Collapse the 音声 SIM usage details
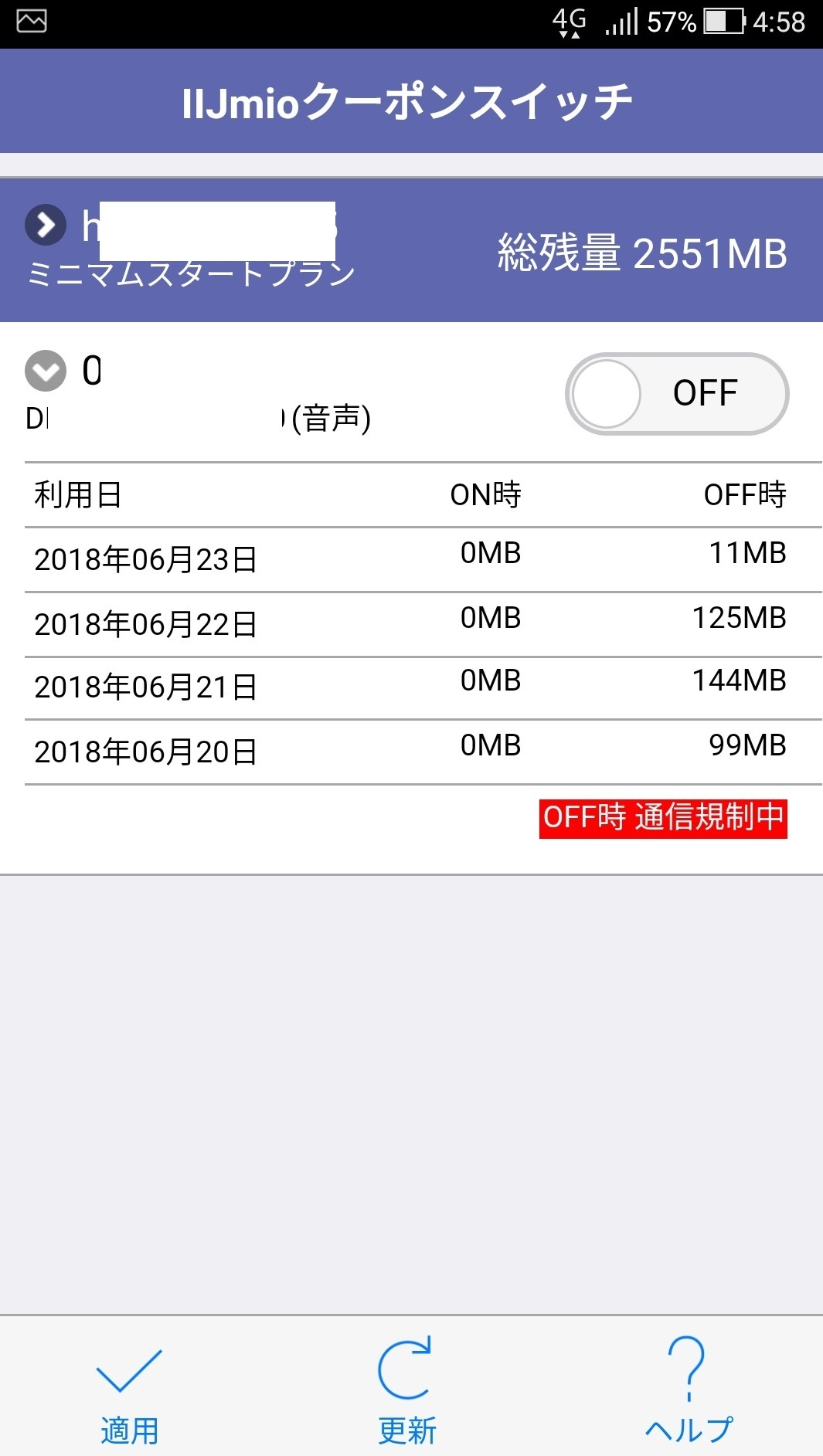 pos(46,372)
